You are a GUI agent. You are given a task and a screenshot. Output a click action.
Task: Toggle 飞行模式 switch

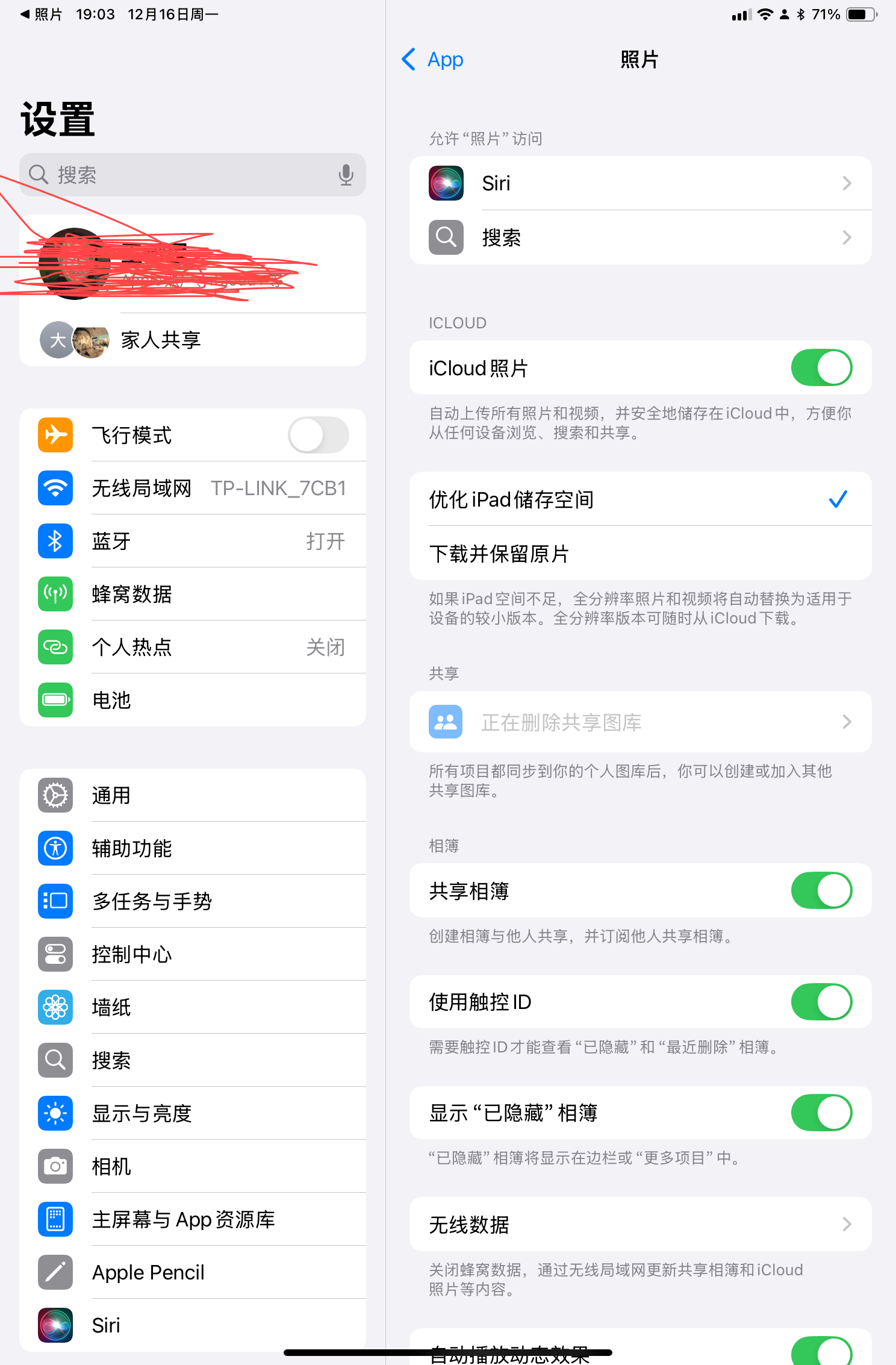click(x=318, y=435)
